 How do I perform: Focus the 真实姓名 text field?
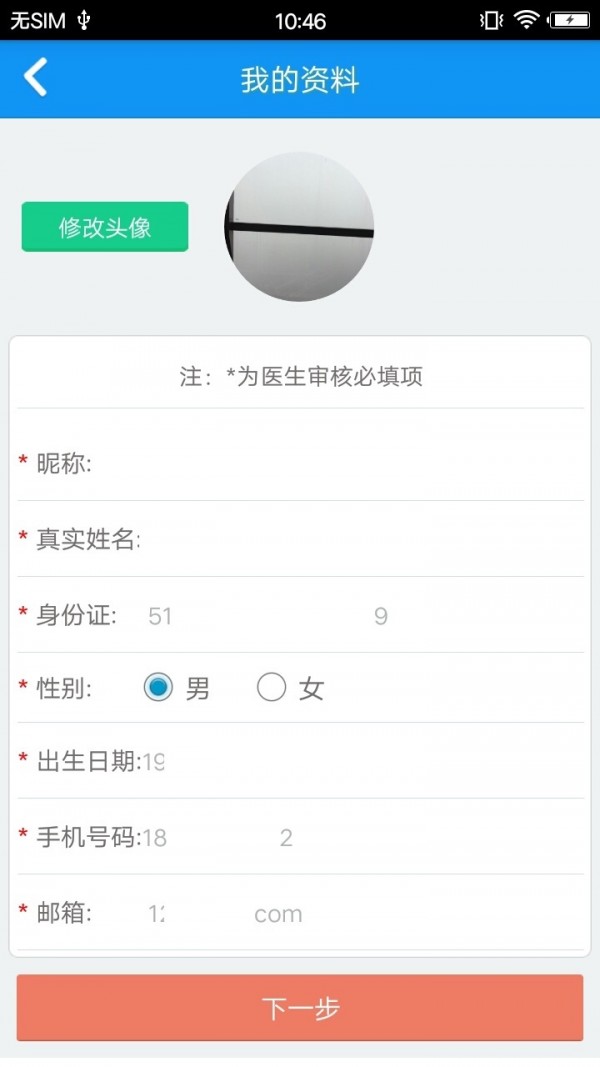click(x=360, y=539)
